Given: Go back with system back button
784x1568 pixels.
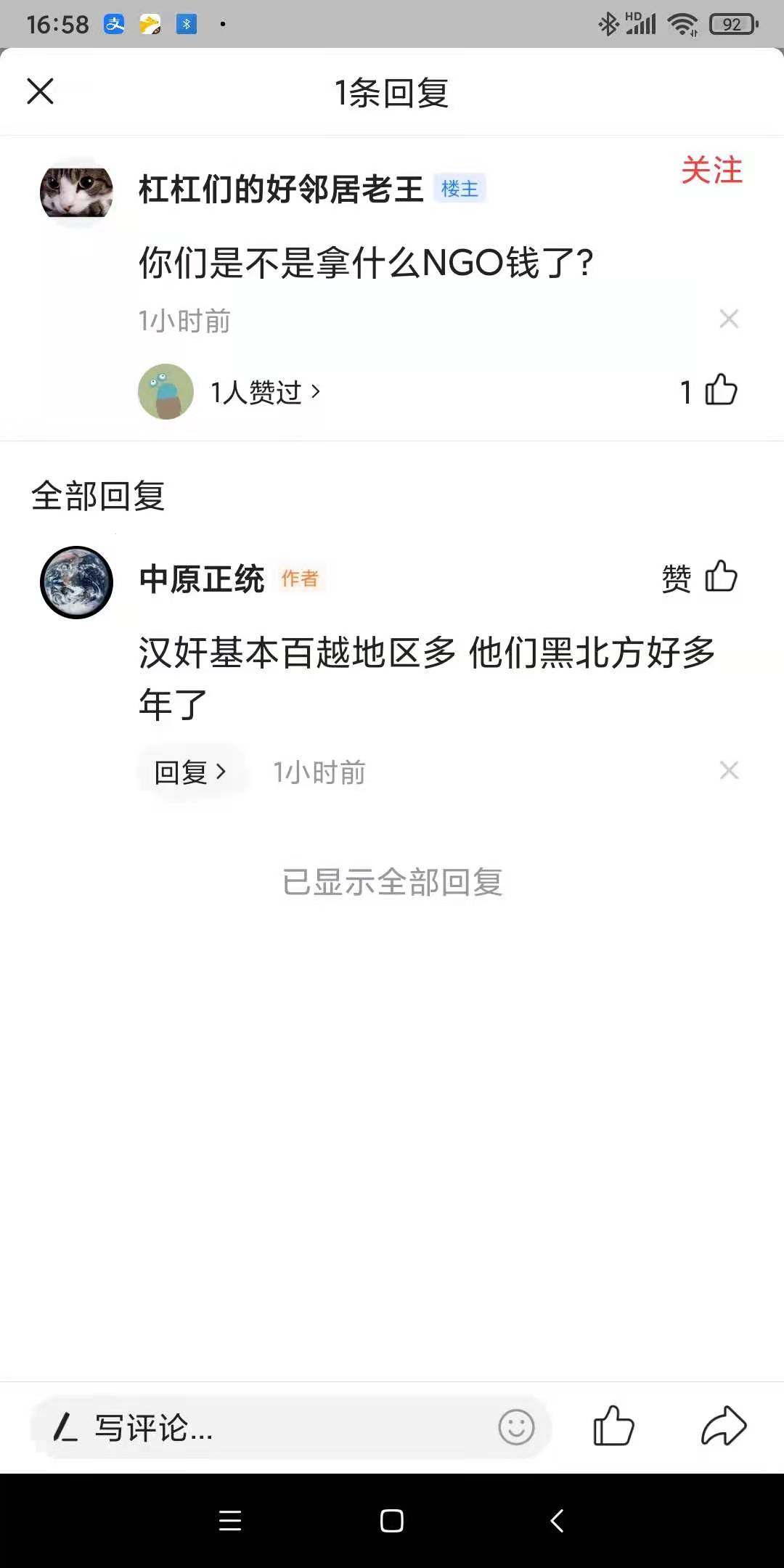Looking at the screenshot, I should tap(557, 1521).
